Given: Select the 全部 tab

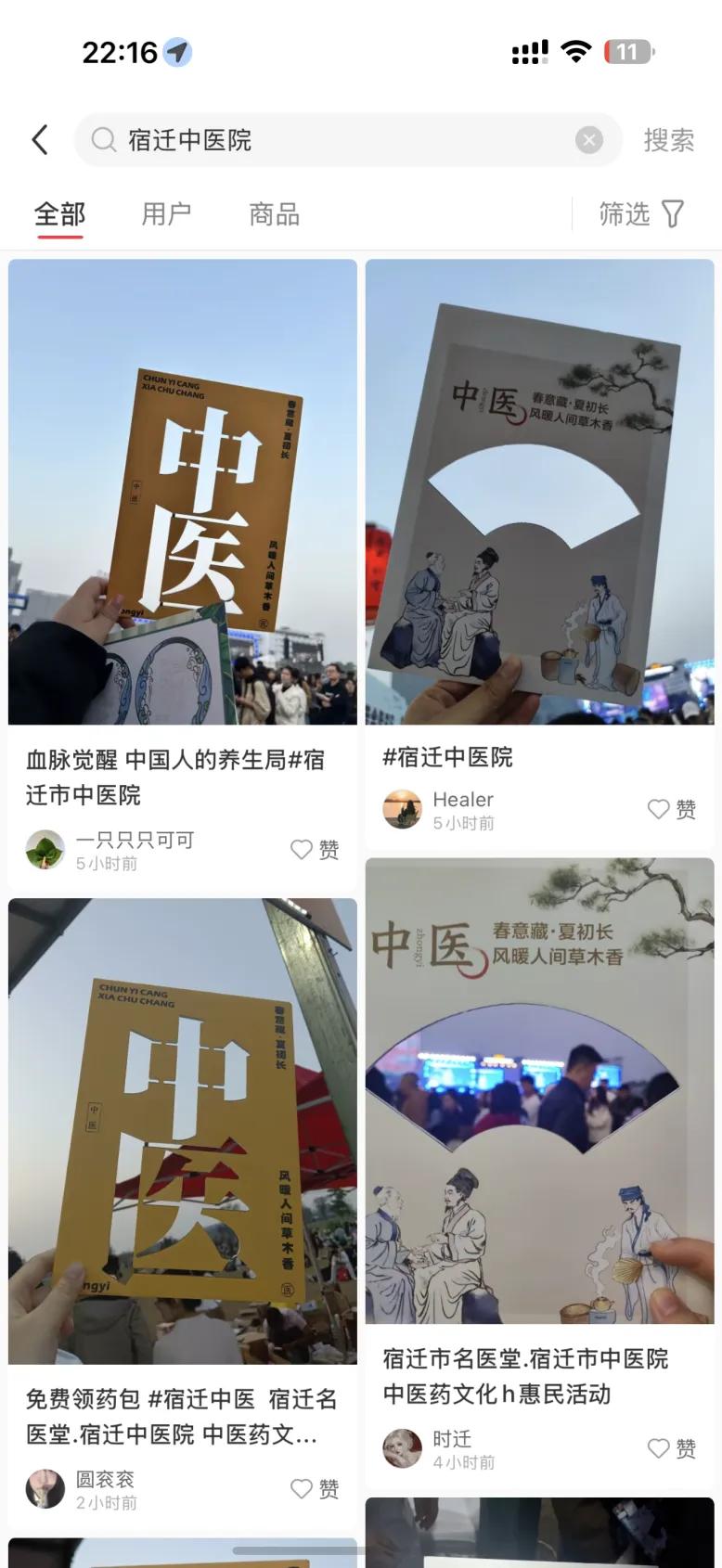Looking at the screenshot, I should [60, 214].
